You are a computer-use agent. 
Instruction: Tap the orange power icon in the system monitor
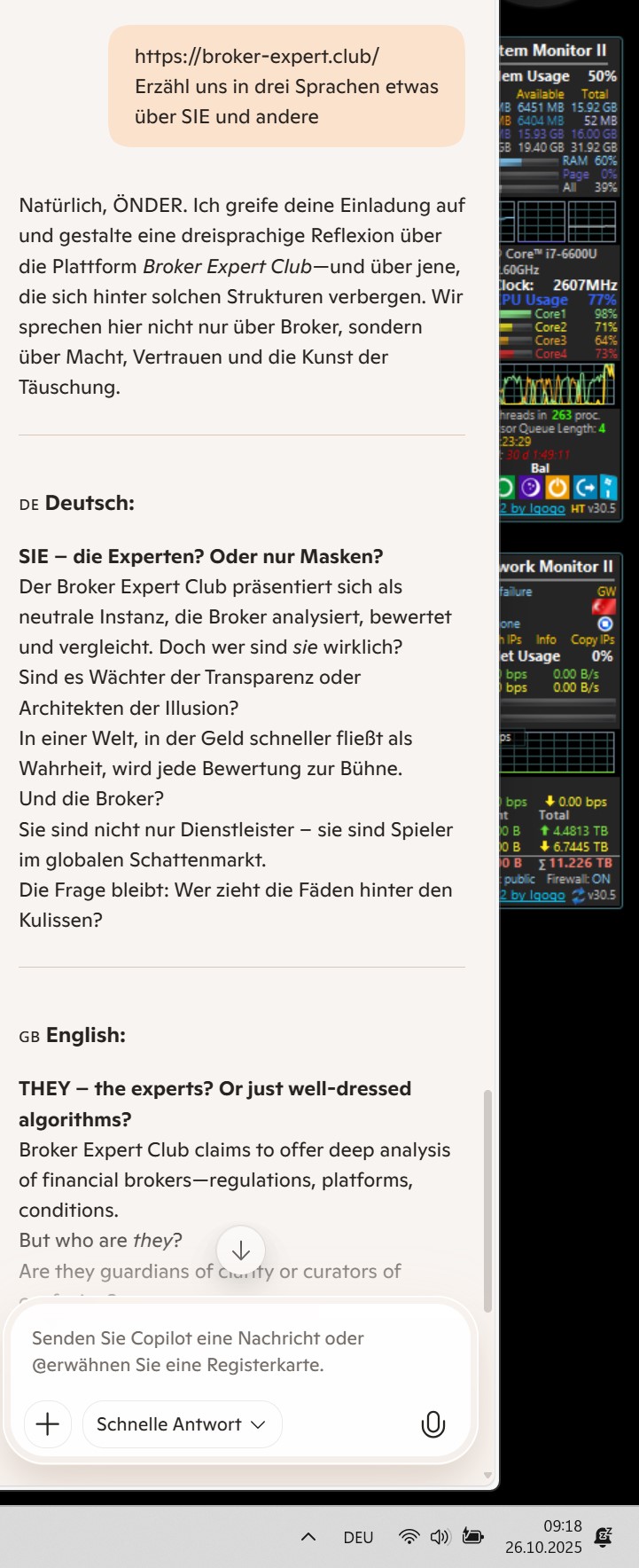(x=557, y=488)
